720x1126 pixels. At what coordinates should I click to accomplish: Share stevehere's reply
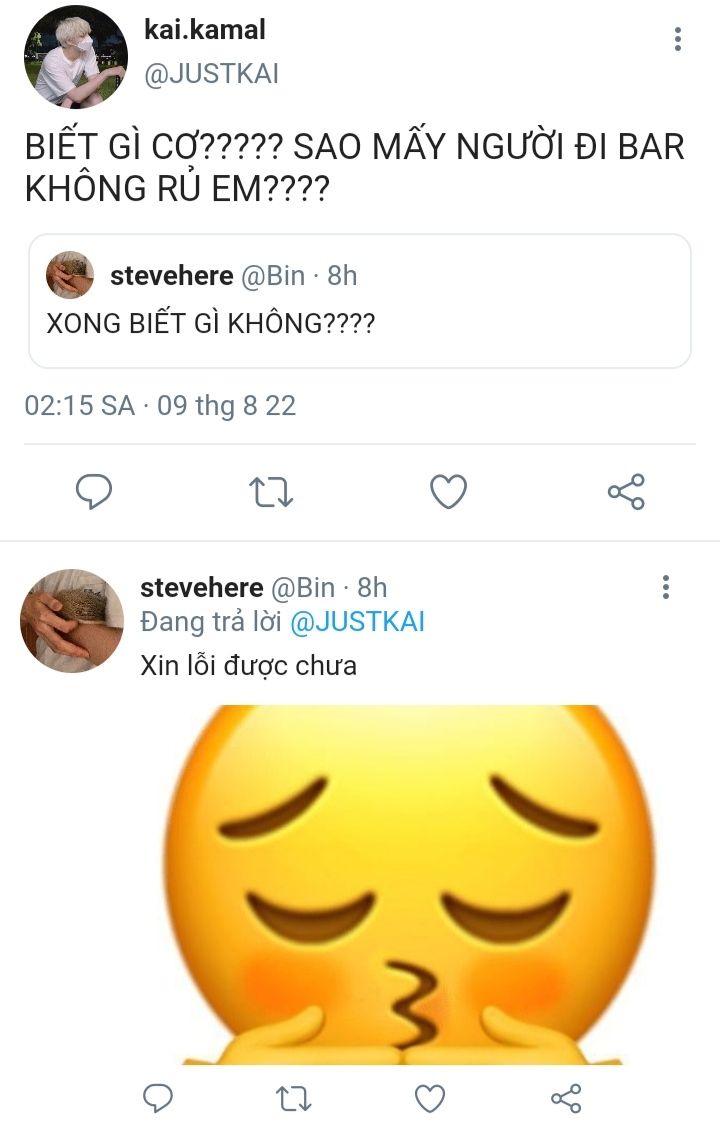[x=566, y=1099]
